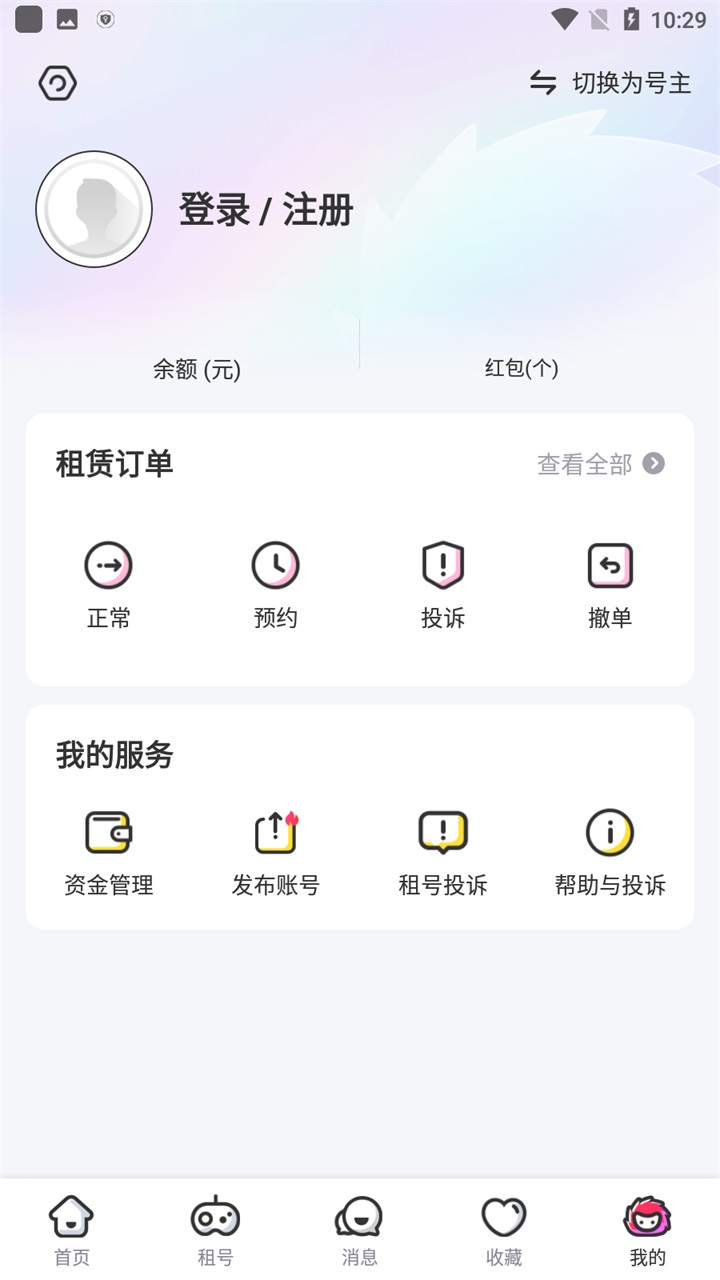720x1280 pixels.
Task: Tap the blank profile avatar
Action: [x=94, y=210]
